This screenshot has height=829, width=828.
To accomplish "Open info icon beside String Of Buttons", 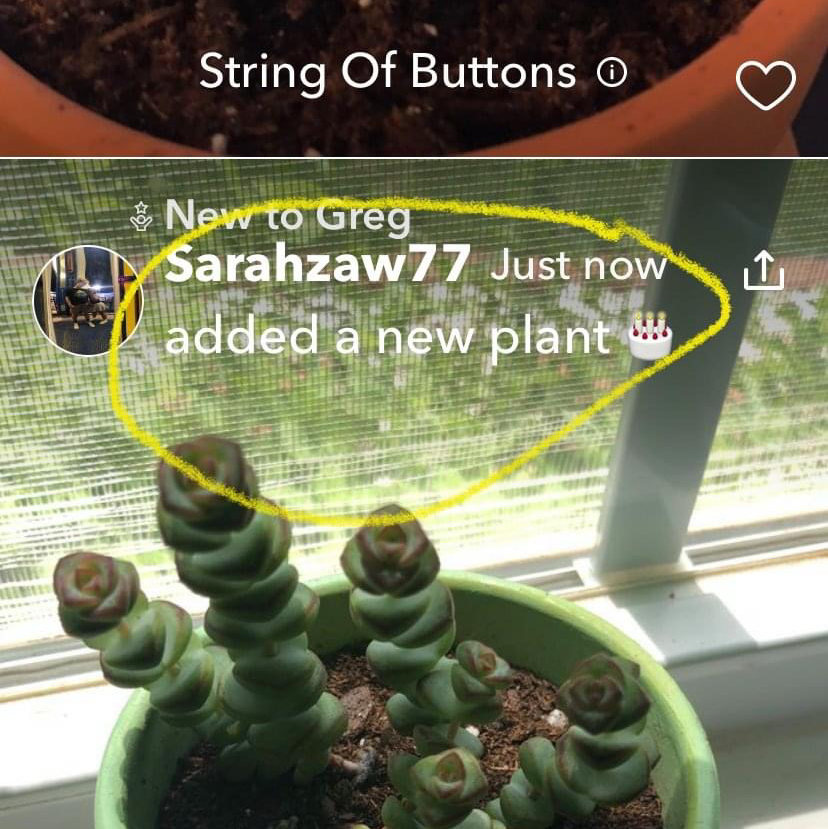I will pyautogui.click(x=612, y=72).
